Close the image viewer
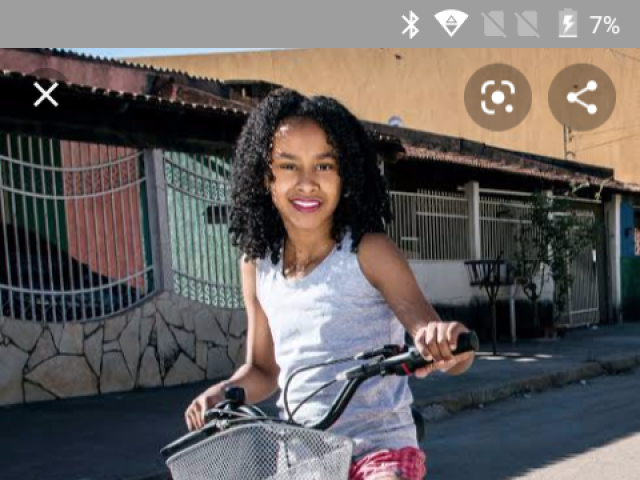This screenshot has height=480, width=640. click(x=46, y=95)
